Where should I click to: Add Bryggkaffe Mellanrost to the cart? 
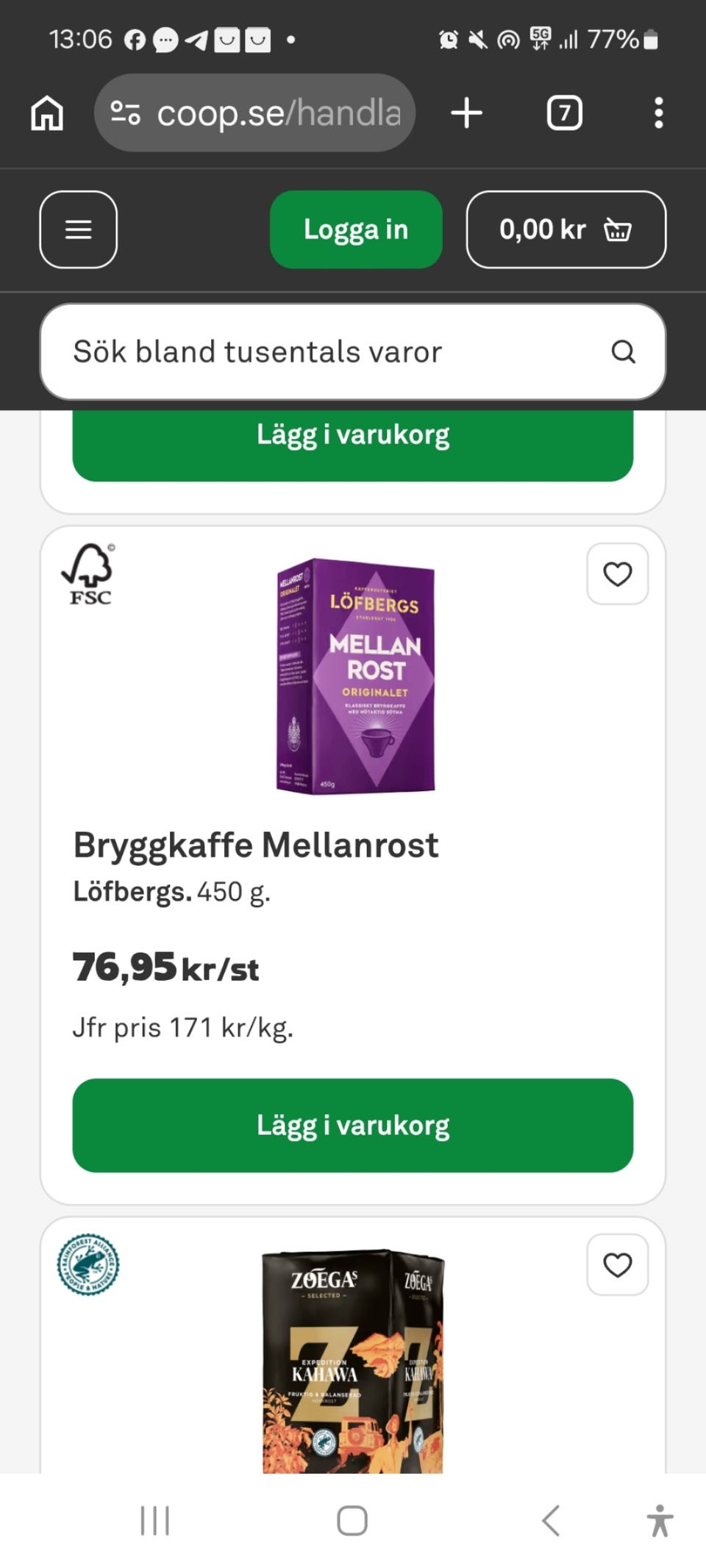pyautogui.click(x=352, y=1125)
